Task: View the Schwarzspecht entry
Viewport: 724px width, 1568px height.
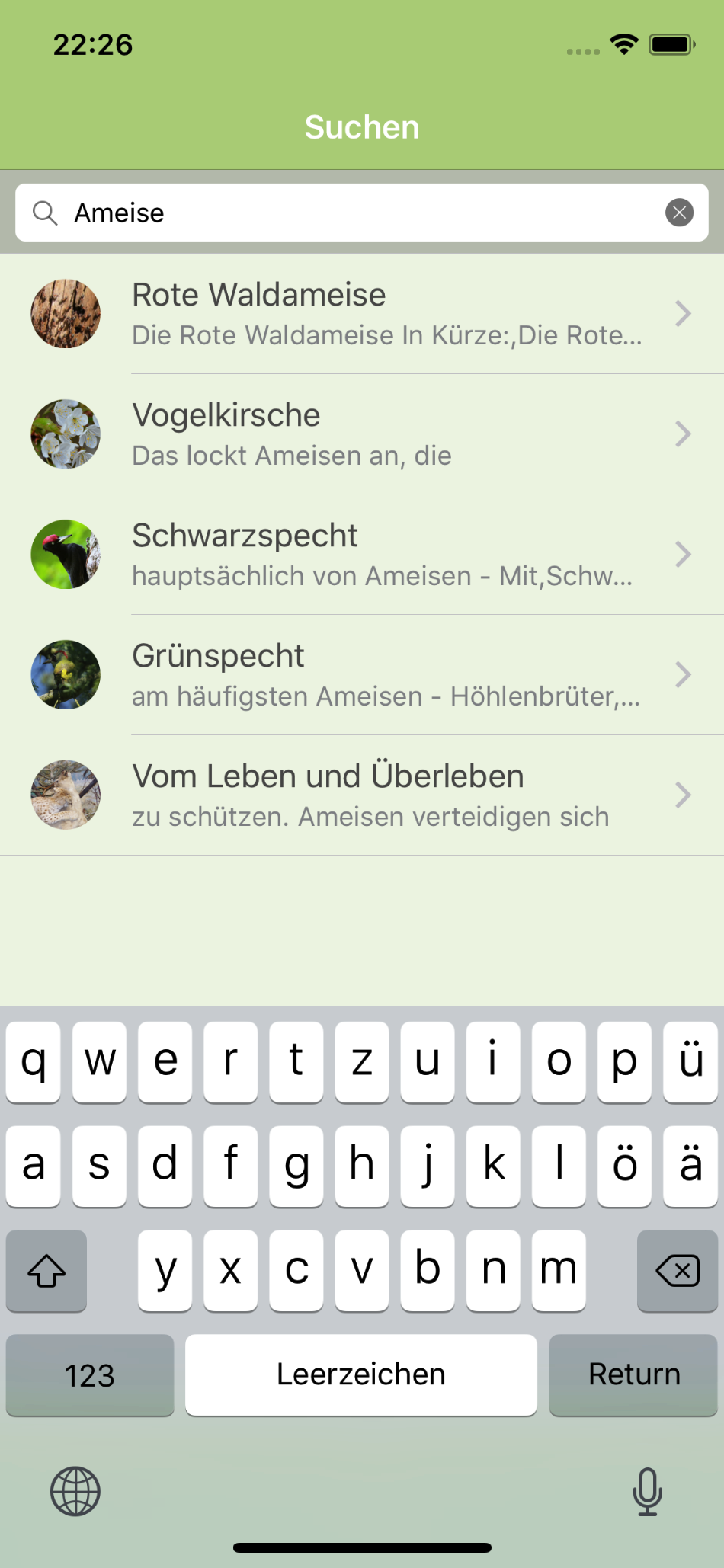Action: pyautogui.click(x=362, y=555)
